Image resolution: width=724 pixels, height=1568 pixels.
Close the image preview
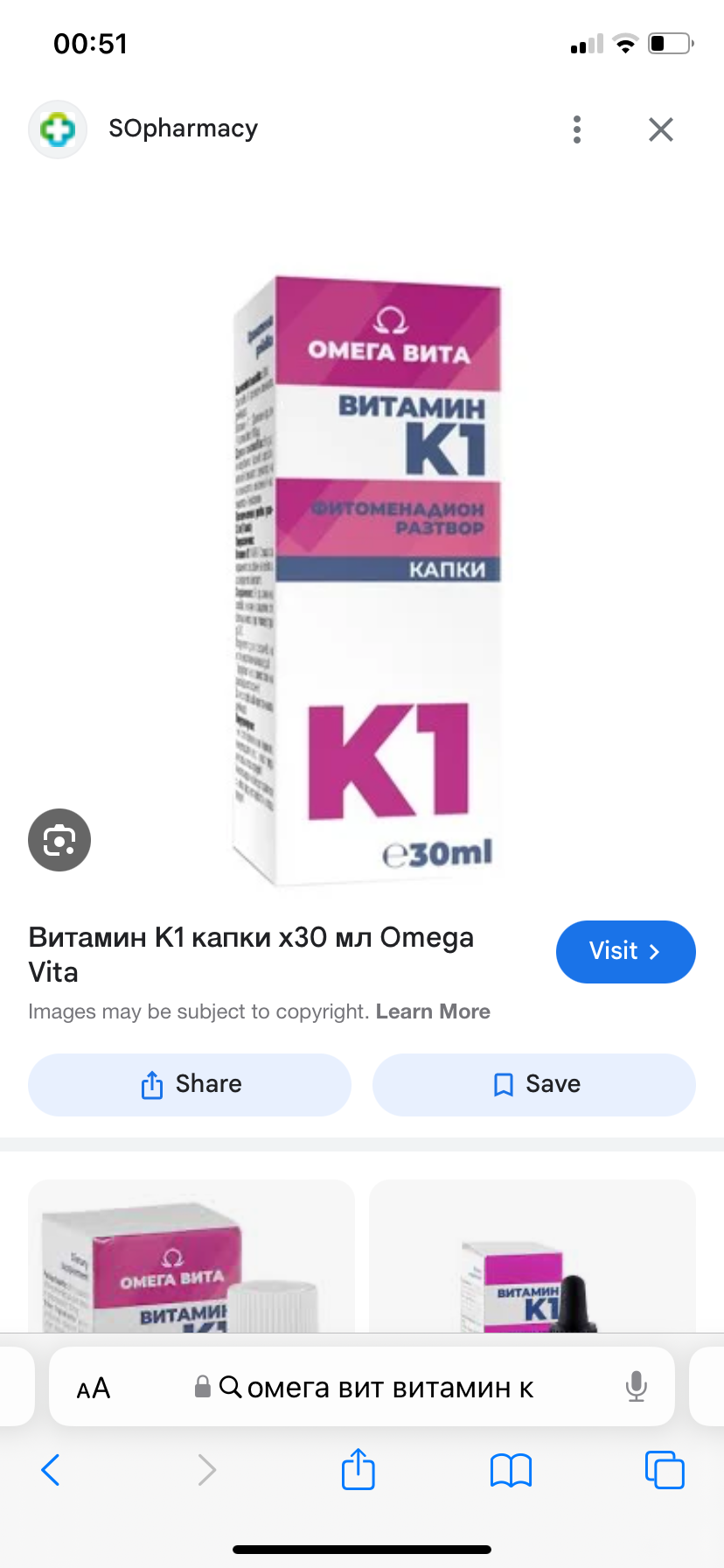pos(661,129)
